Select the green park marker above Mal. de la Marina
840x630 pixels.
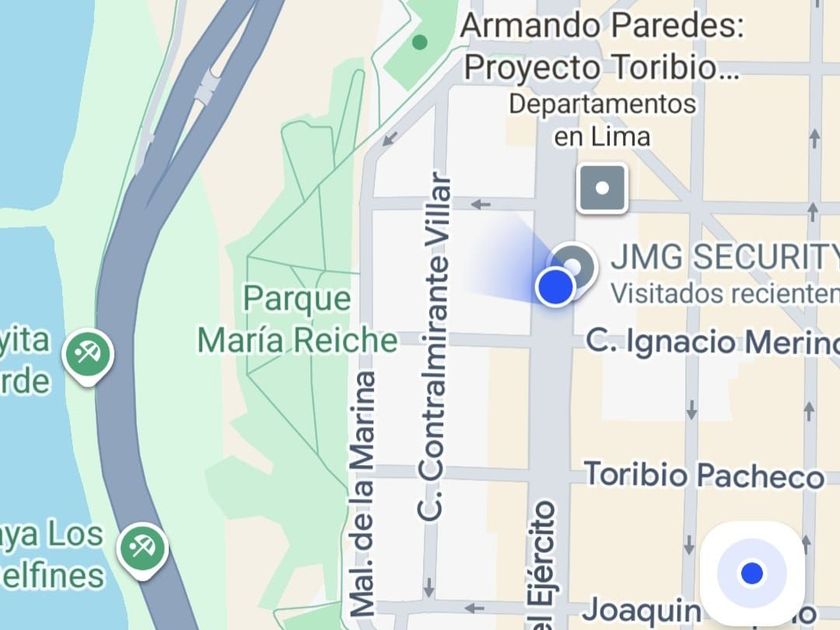(420, 42)
